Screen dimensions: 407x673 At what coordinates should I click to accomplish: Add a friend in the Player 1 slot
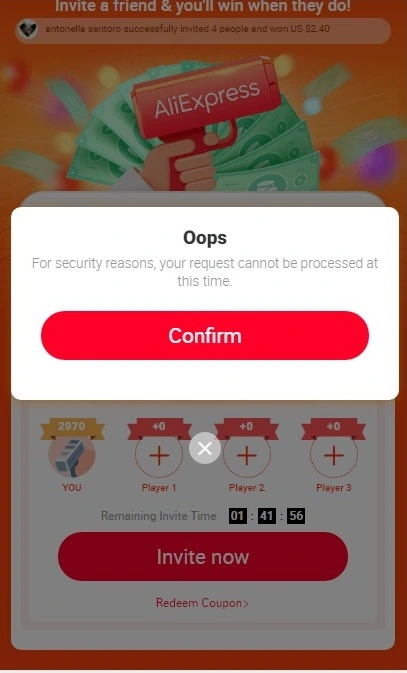pos(159,455)
